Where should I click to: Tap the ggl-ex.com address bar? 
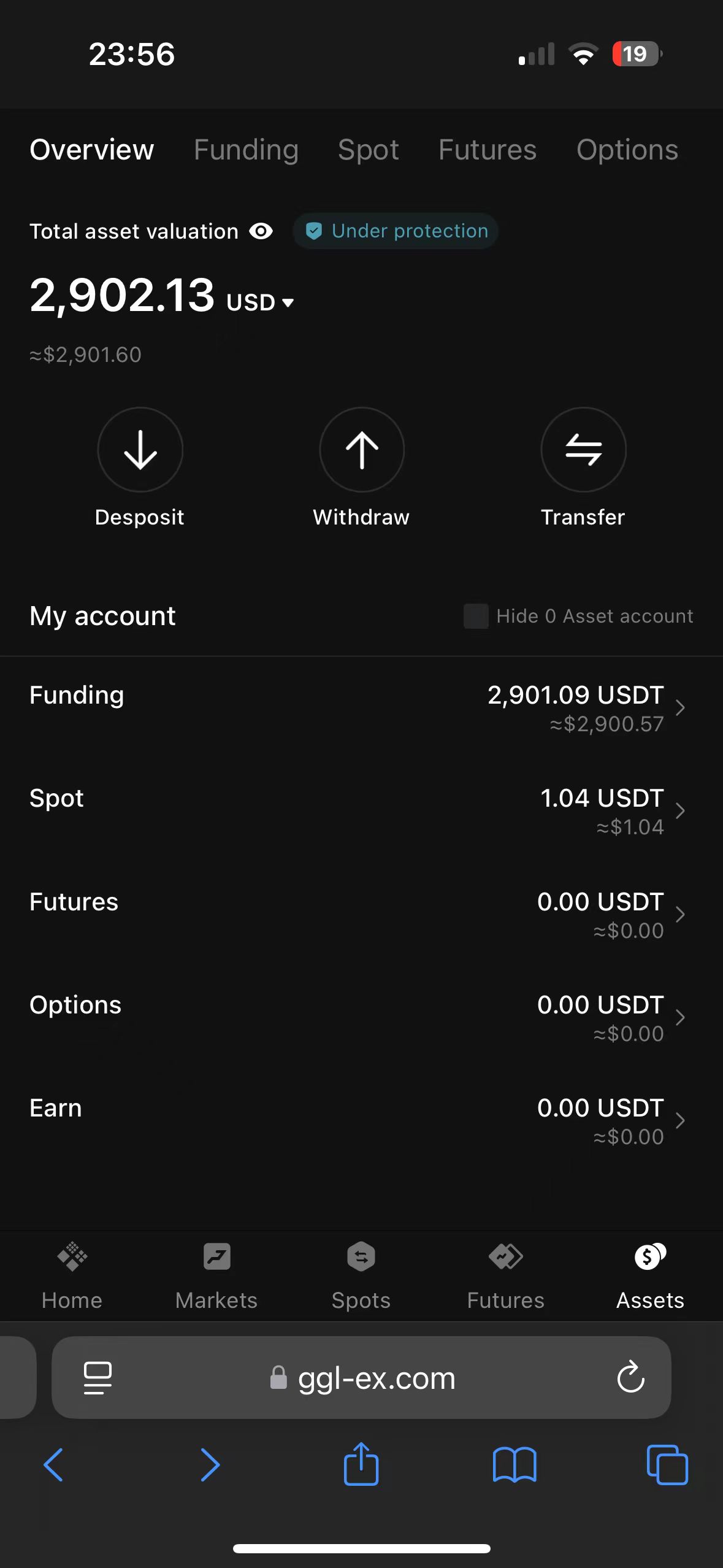click(361, 1378)
